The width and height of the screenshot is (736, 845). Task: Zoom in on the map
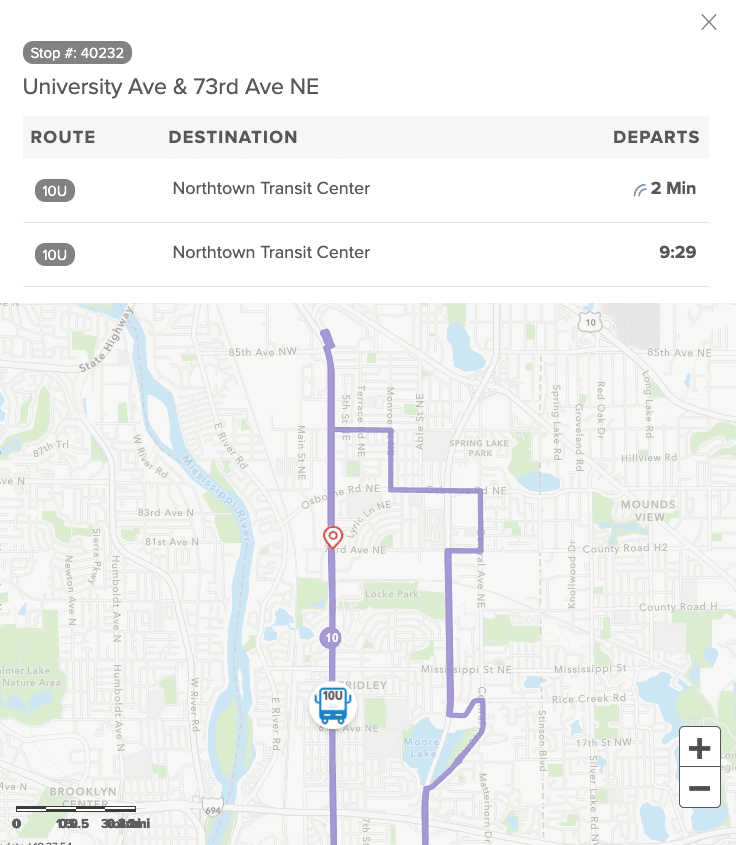699,747
